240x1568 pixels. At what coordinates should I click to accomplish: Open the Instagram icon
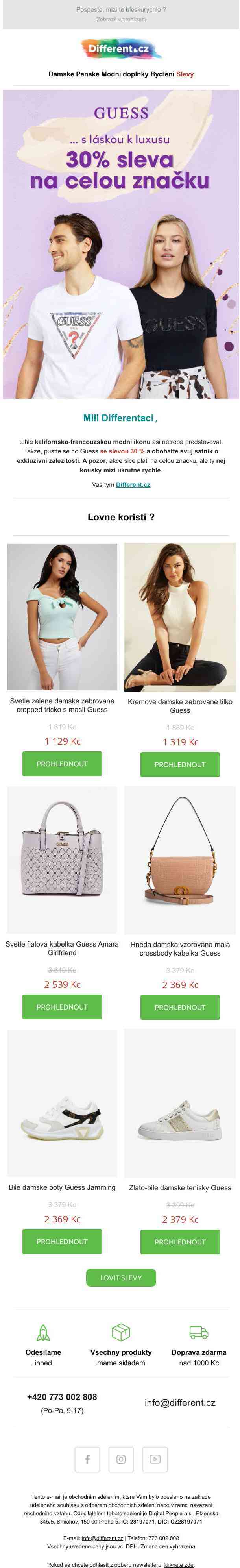tap(121, 1459)
